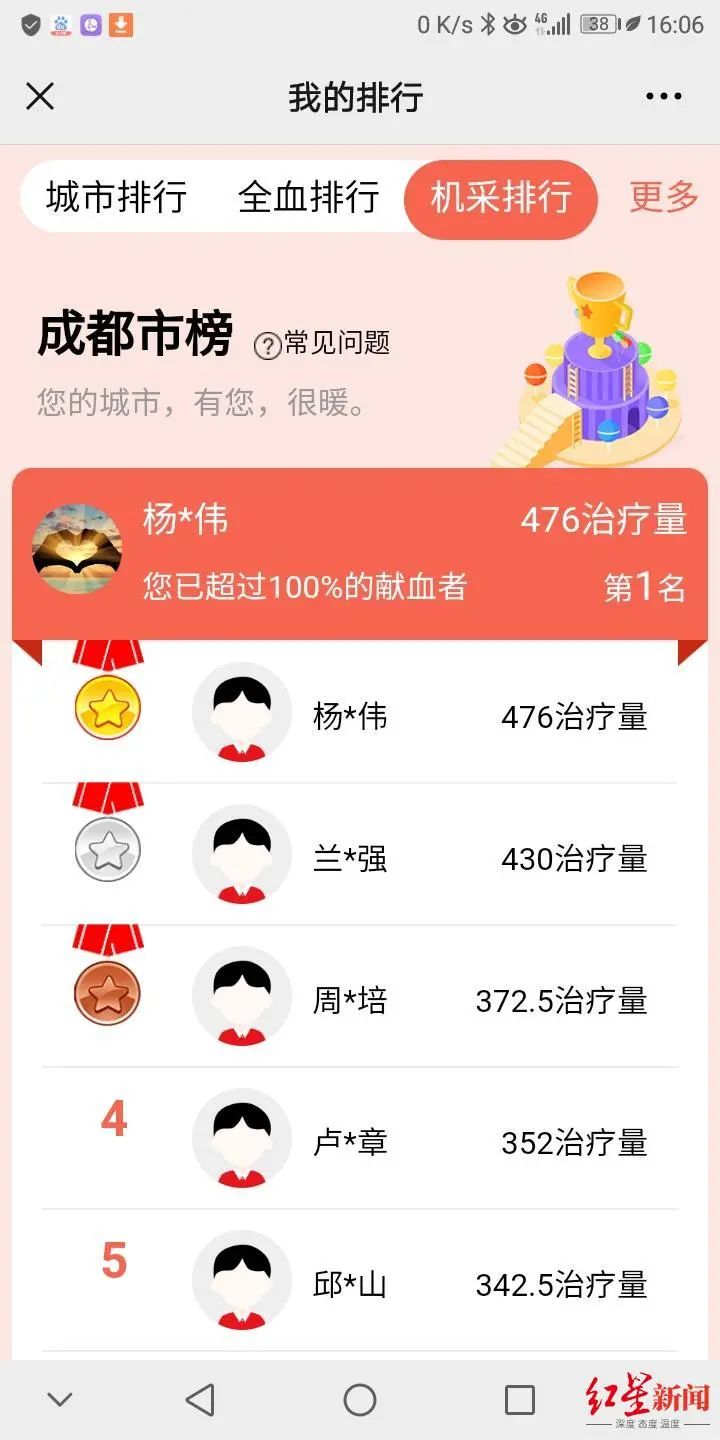This screenshot has height=1440, width=720.
Task: Select the 机采排行 tab
Action: point(500,197)
